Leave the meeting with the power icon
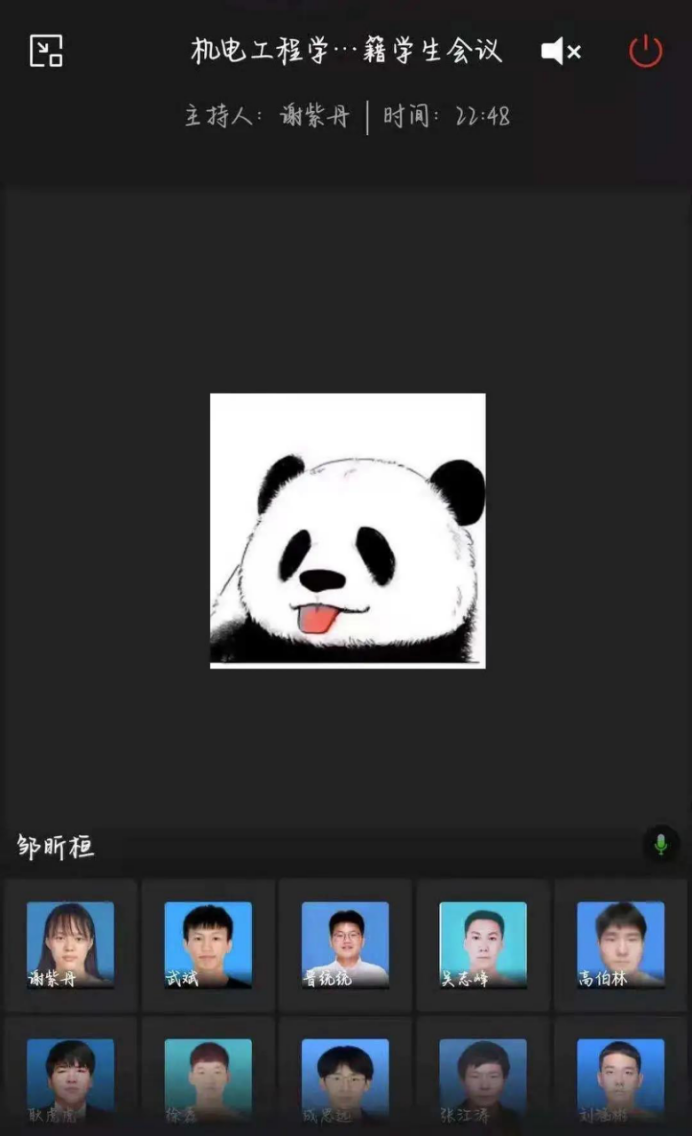The image size is (693, 1137). pos(645,51)
